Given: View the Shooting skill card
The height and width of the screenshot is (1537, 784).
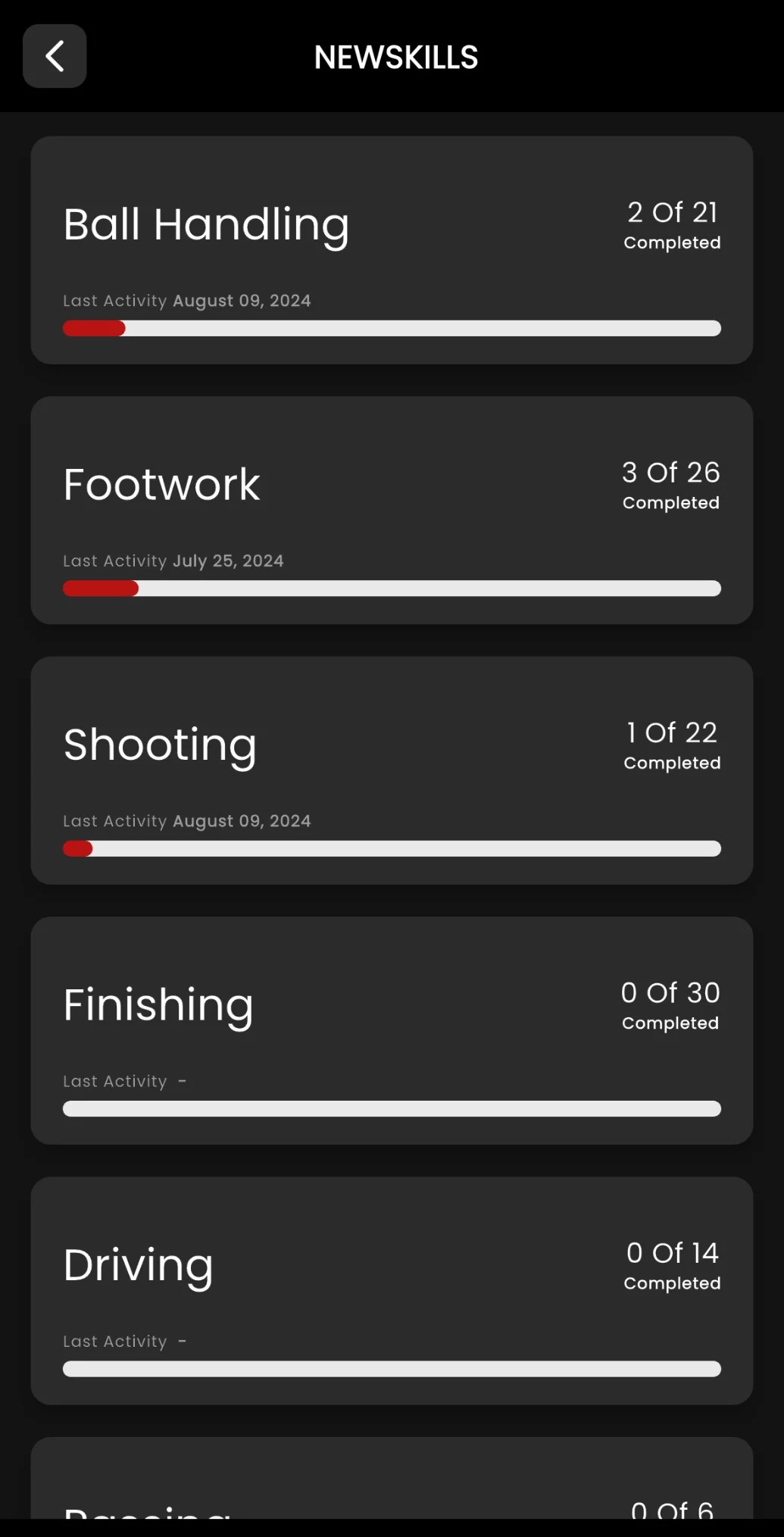Looking at the screenshot, I should click(392, 770).
